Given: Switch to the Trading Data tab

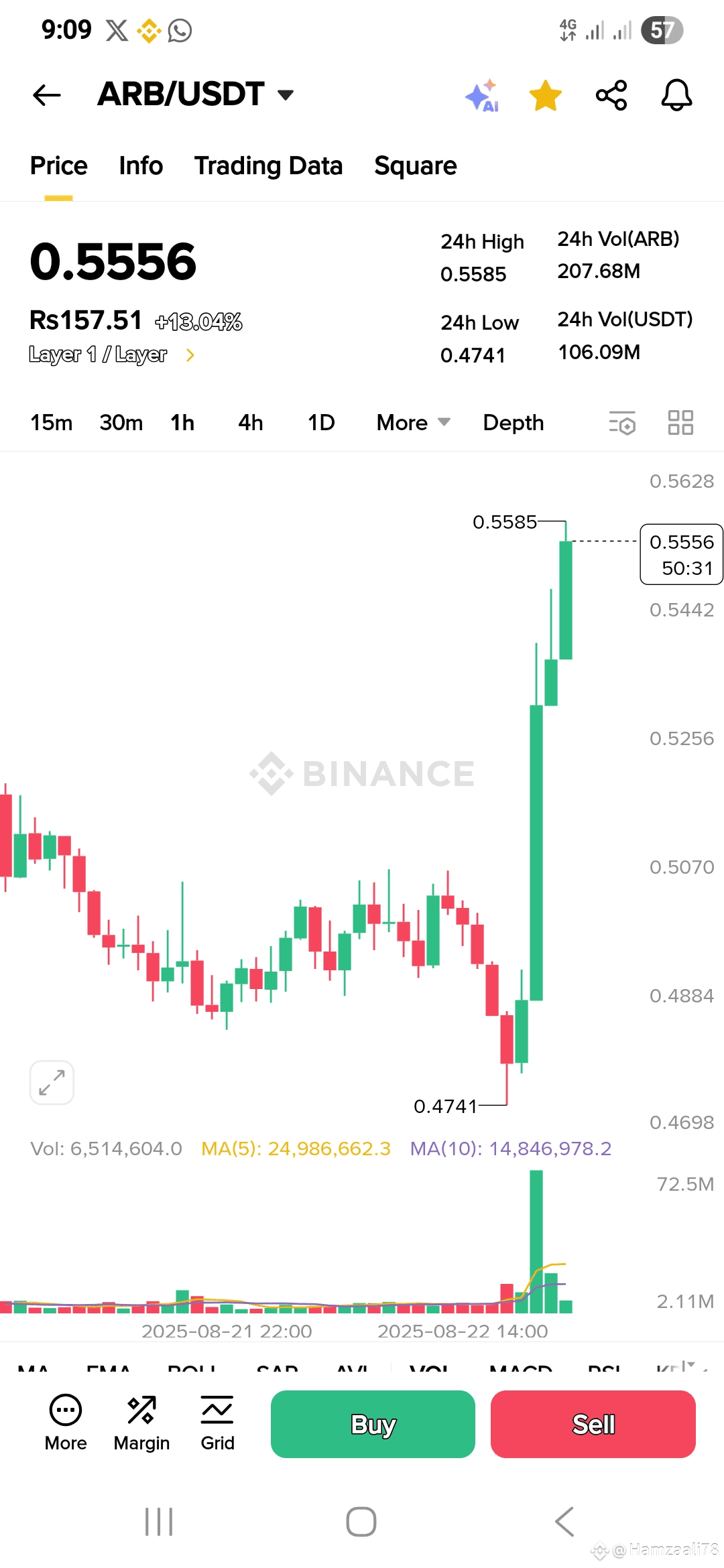Looking at the screenshot, I should point(268,166).
